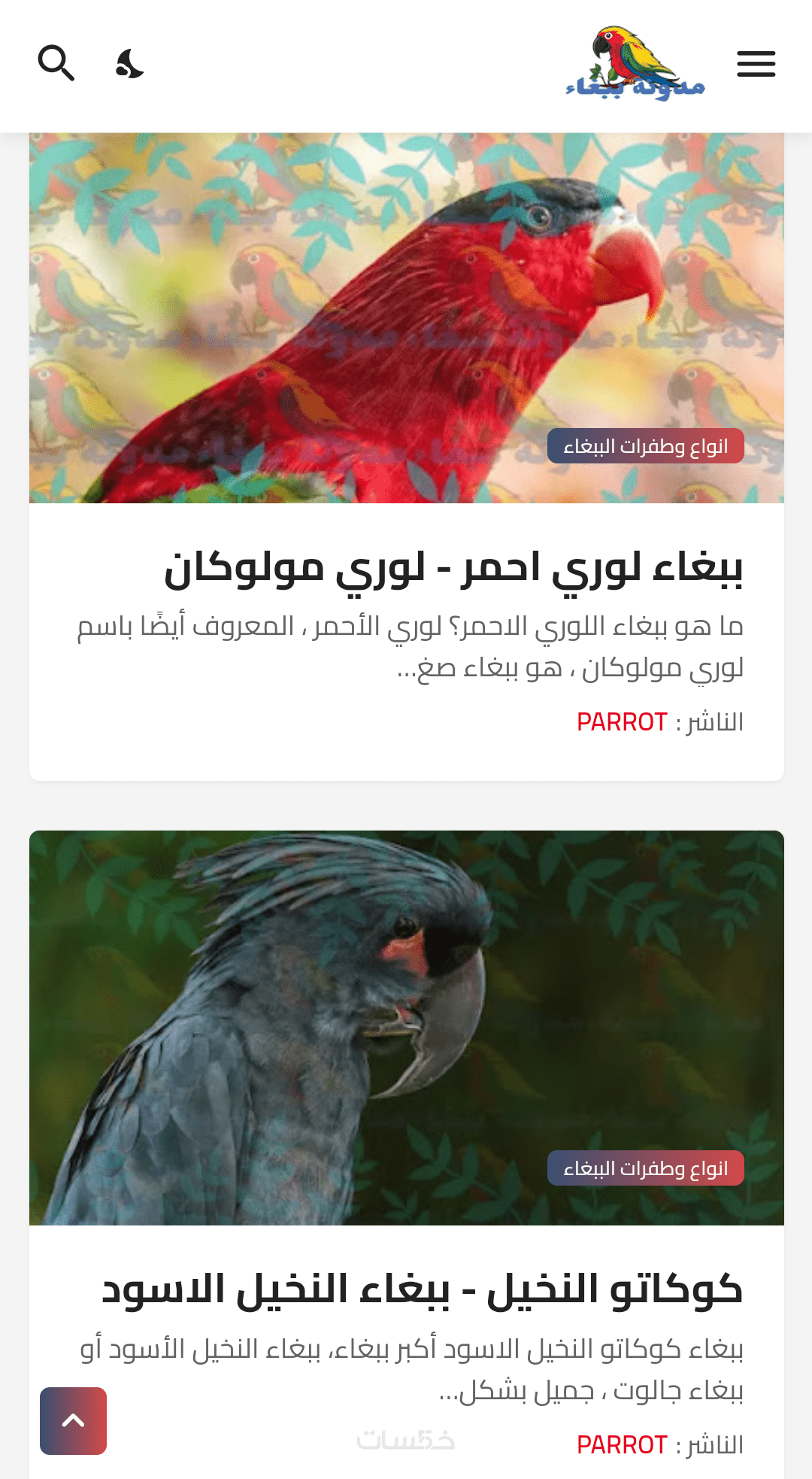Jump back to top with arrow button
812x1479 pixels.
pos(73,1421)
